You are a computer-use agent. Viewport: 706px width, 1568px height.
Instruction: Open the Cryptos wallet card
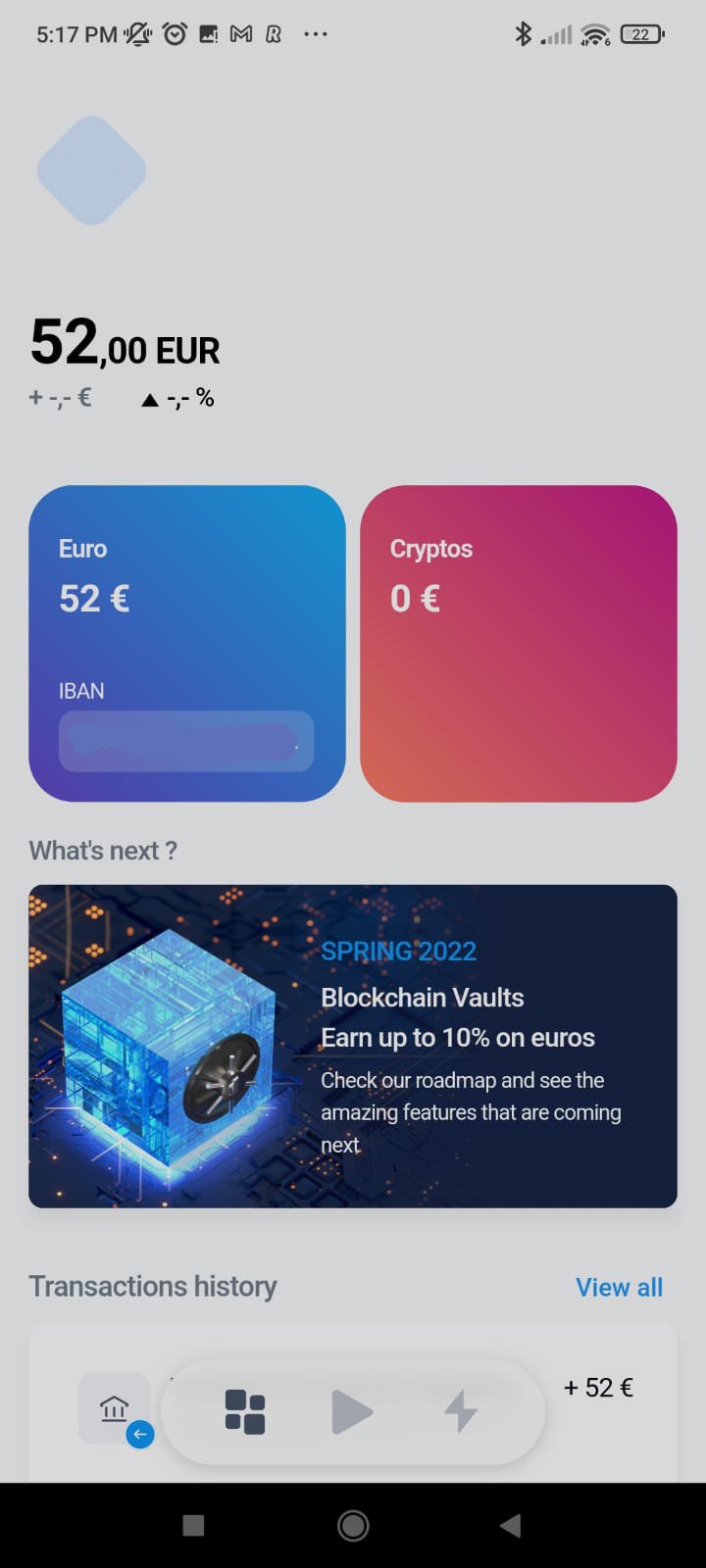tap(519, 643)
